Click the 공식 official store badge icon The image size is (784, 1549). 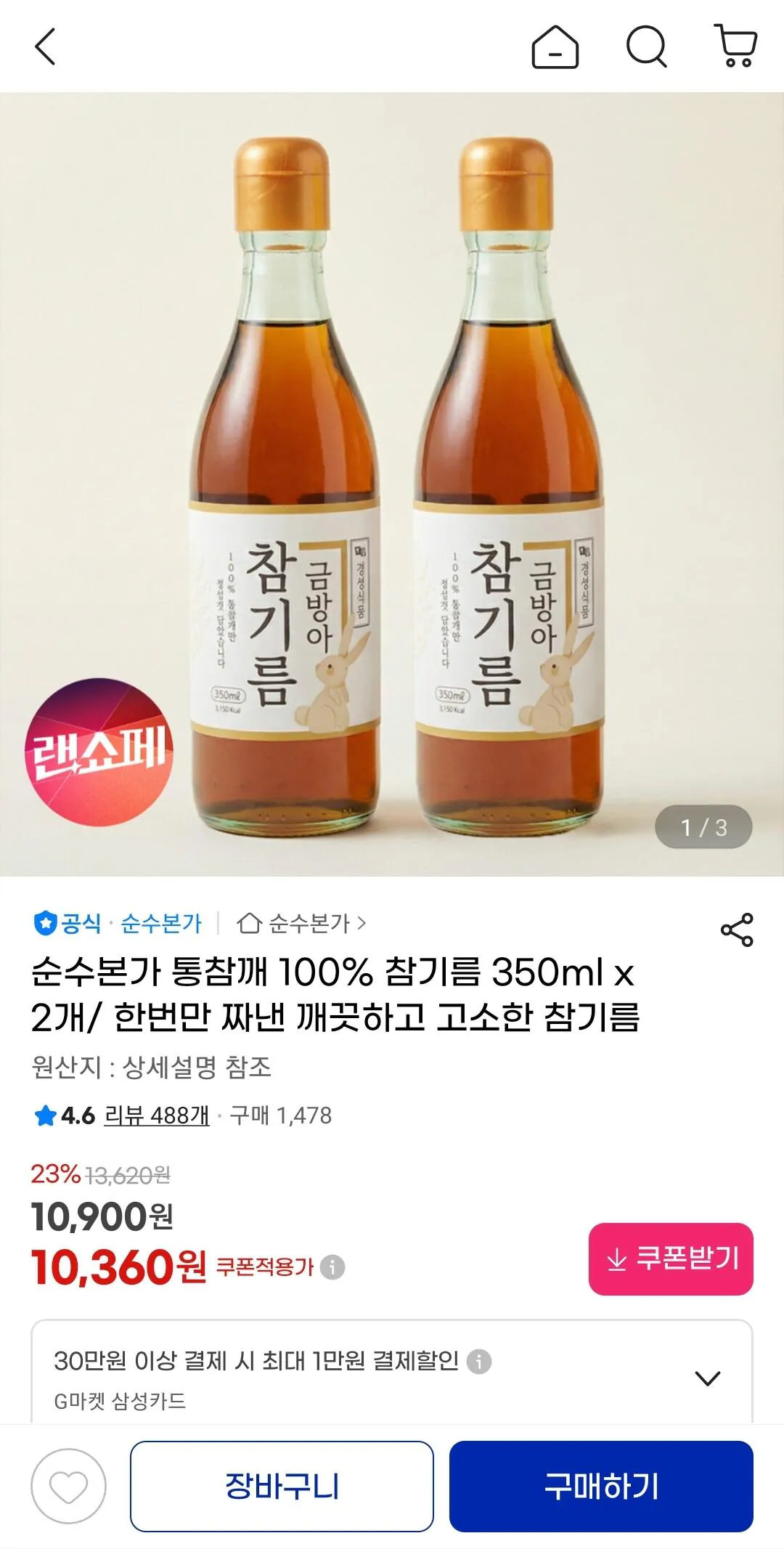pyautogui.click(x=44, y=924)
